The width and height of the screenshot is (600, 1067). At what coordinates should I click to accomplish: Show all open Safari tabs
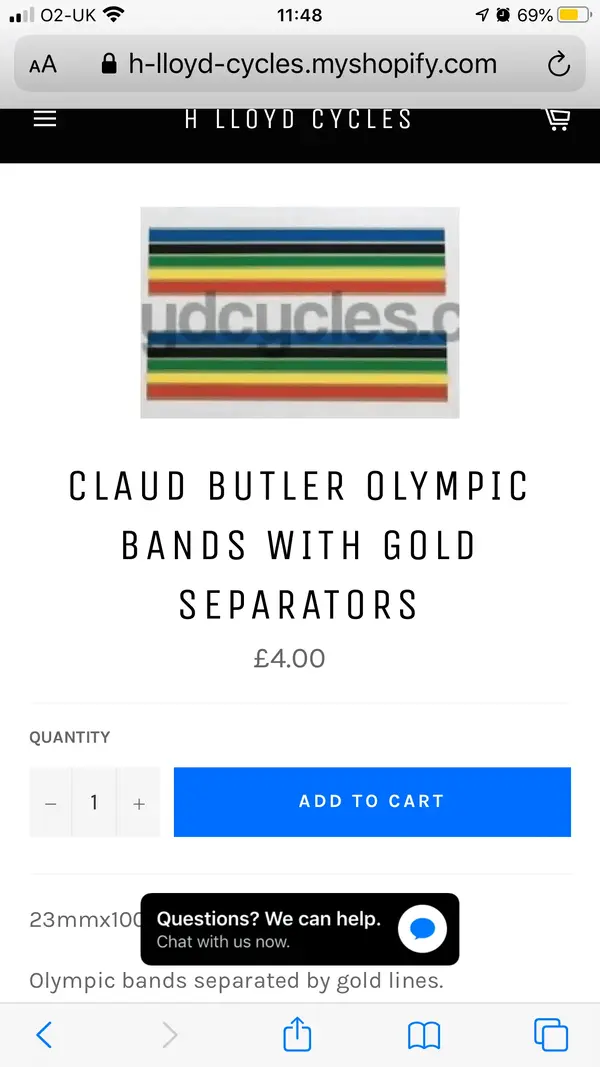[x=551, y=1034]
